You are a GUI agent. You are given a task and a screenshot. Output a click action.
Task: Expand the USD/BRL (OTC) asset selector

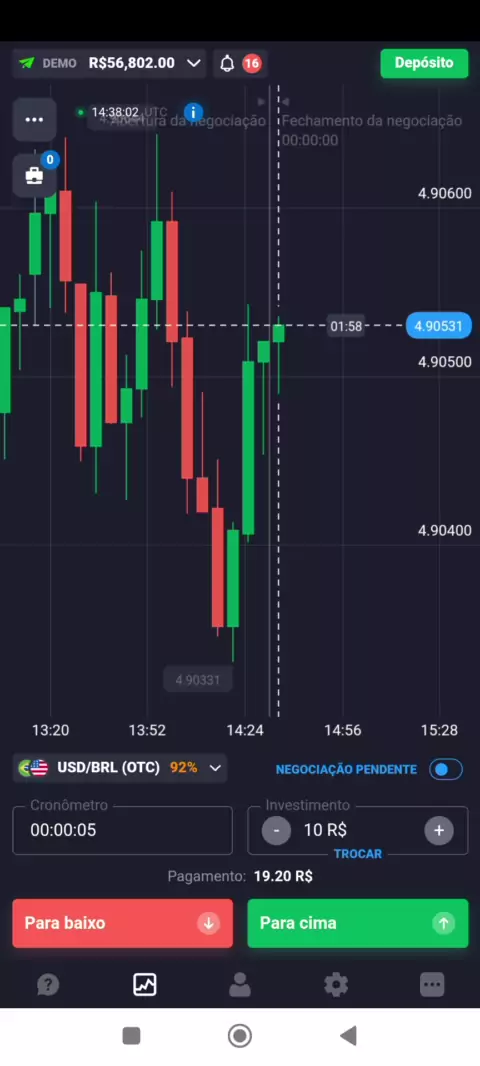click(x=120, y=768)
